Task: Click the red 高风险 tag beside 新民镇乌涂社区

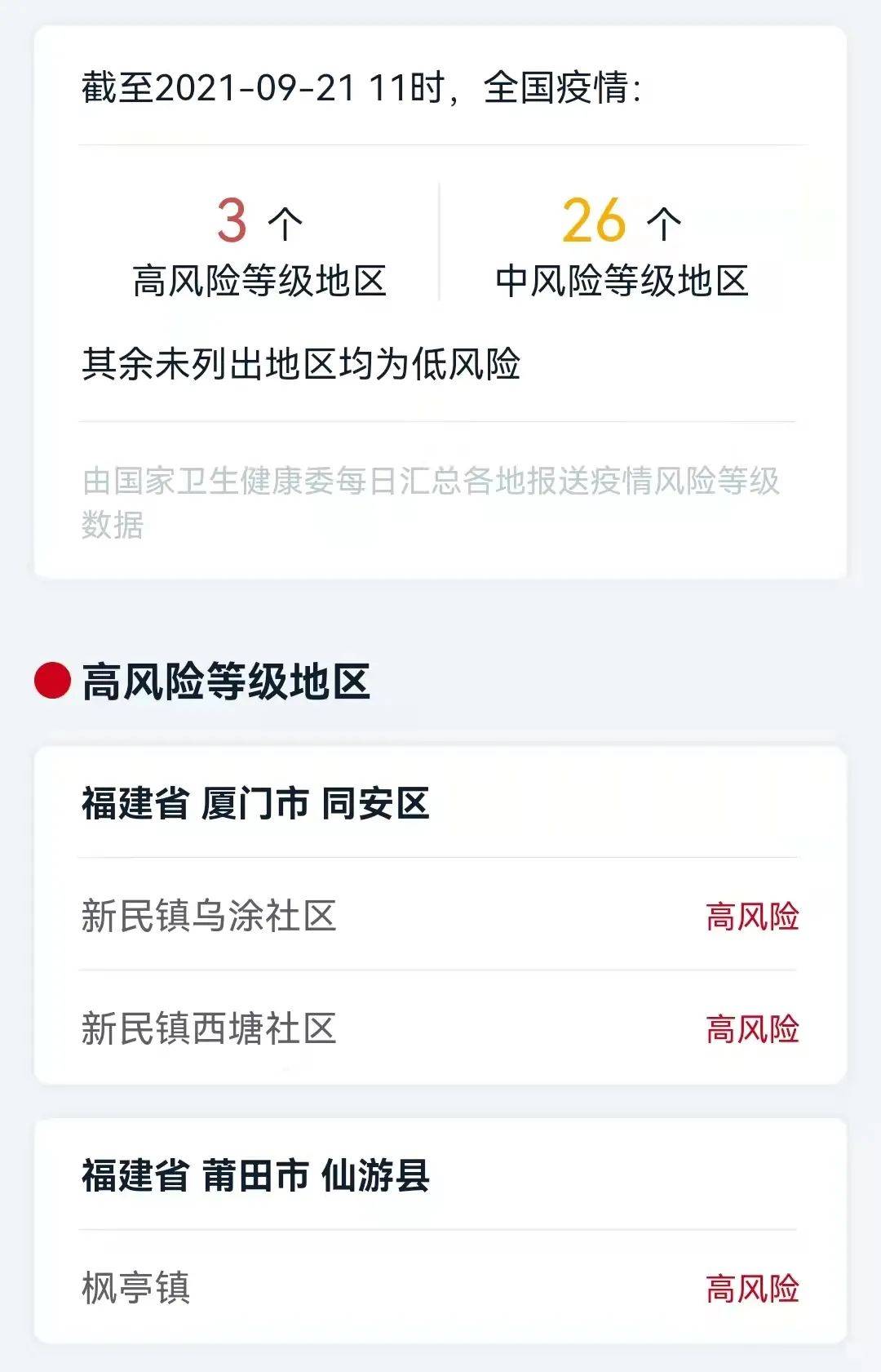Action: [x=752, y=915]
